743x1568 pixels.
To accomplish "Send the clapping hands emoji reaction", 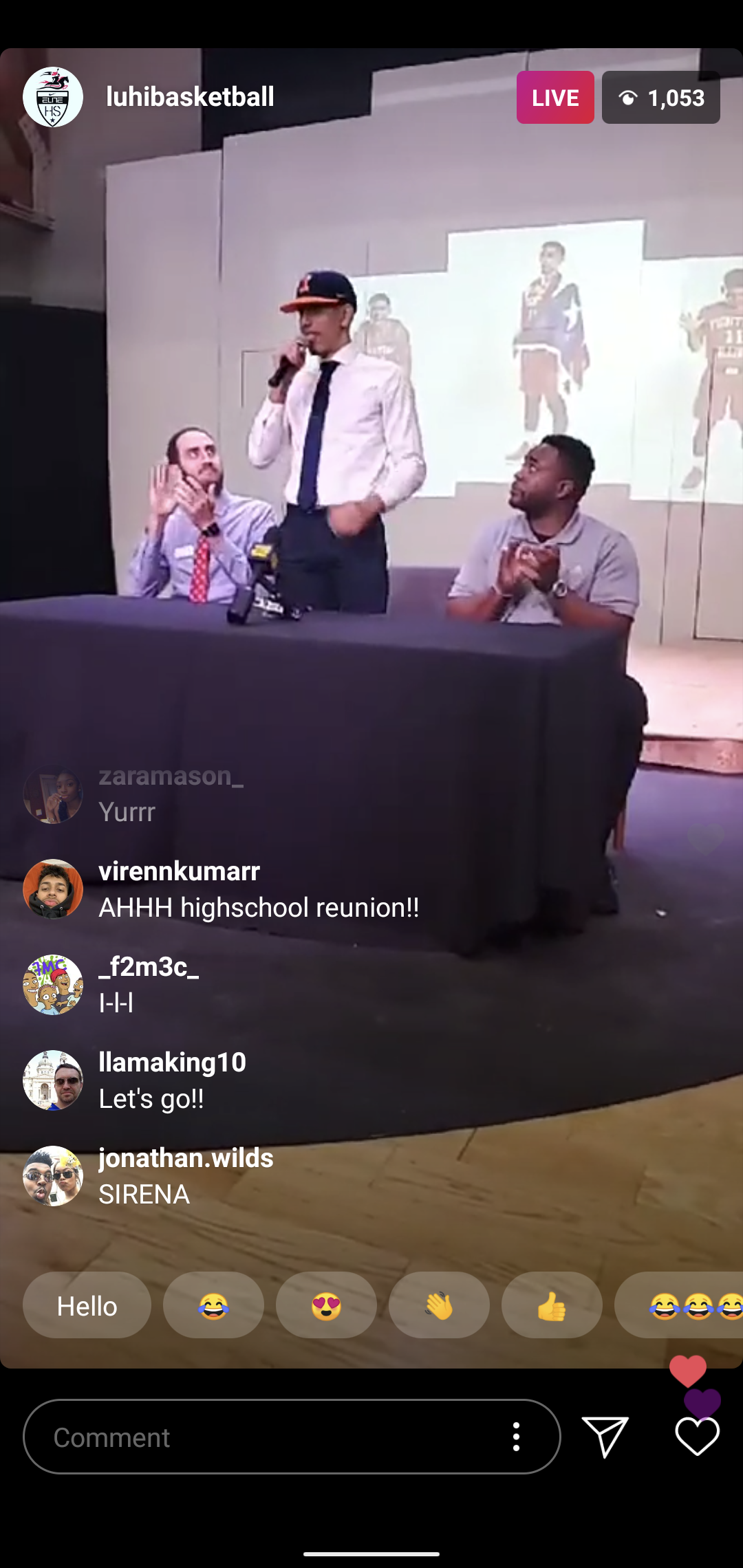I will (x=439, y=1305).
